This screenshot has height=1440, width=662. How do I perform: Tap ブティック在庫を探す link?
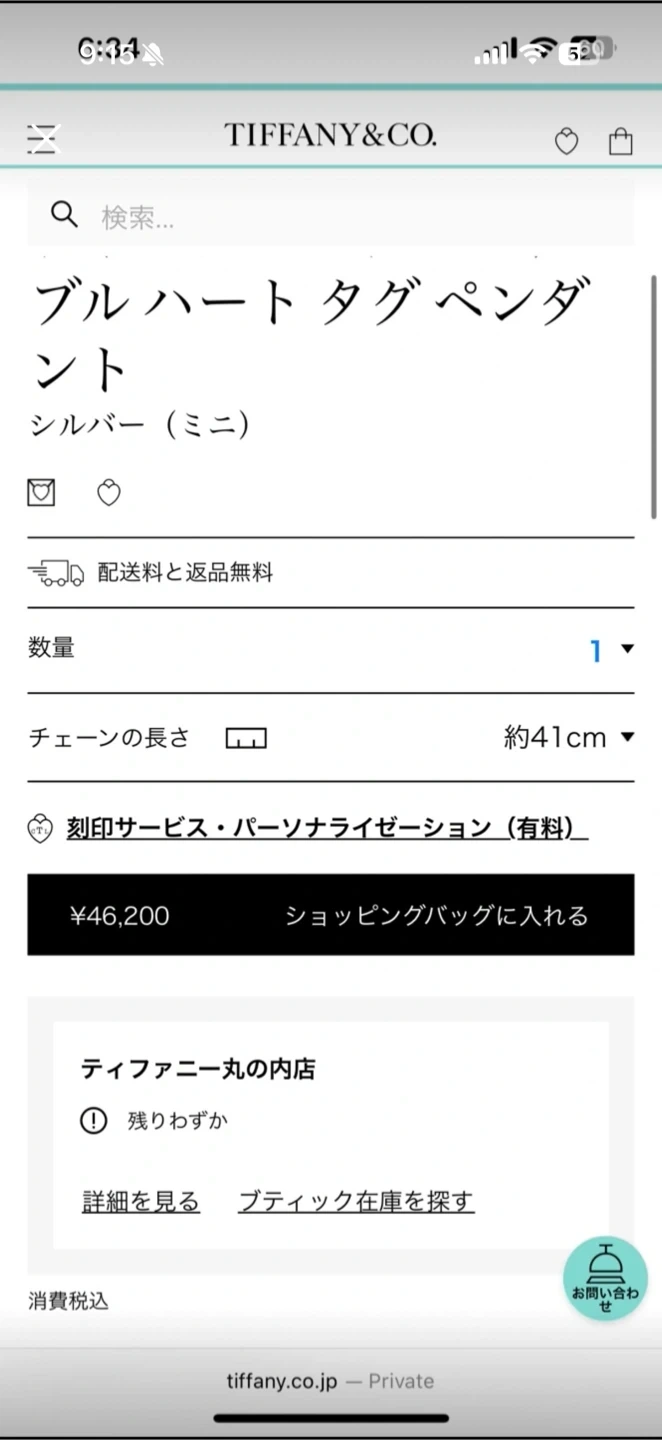pyautogui.click(x=356, y=1201)
